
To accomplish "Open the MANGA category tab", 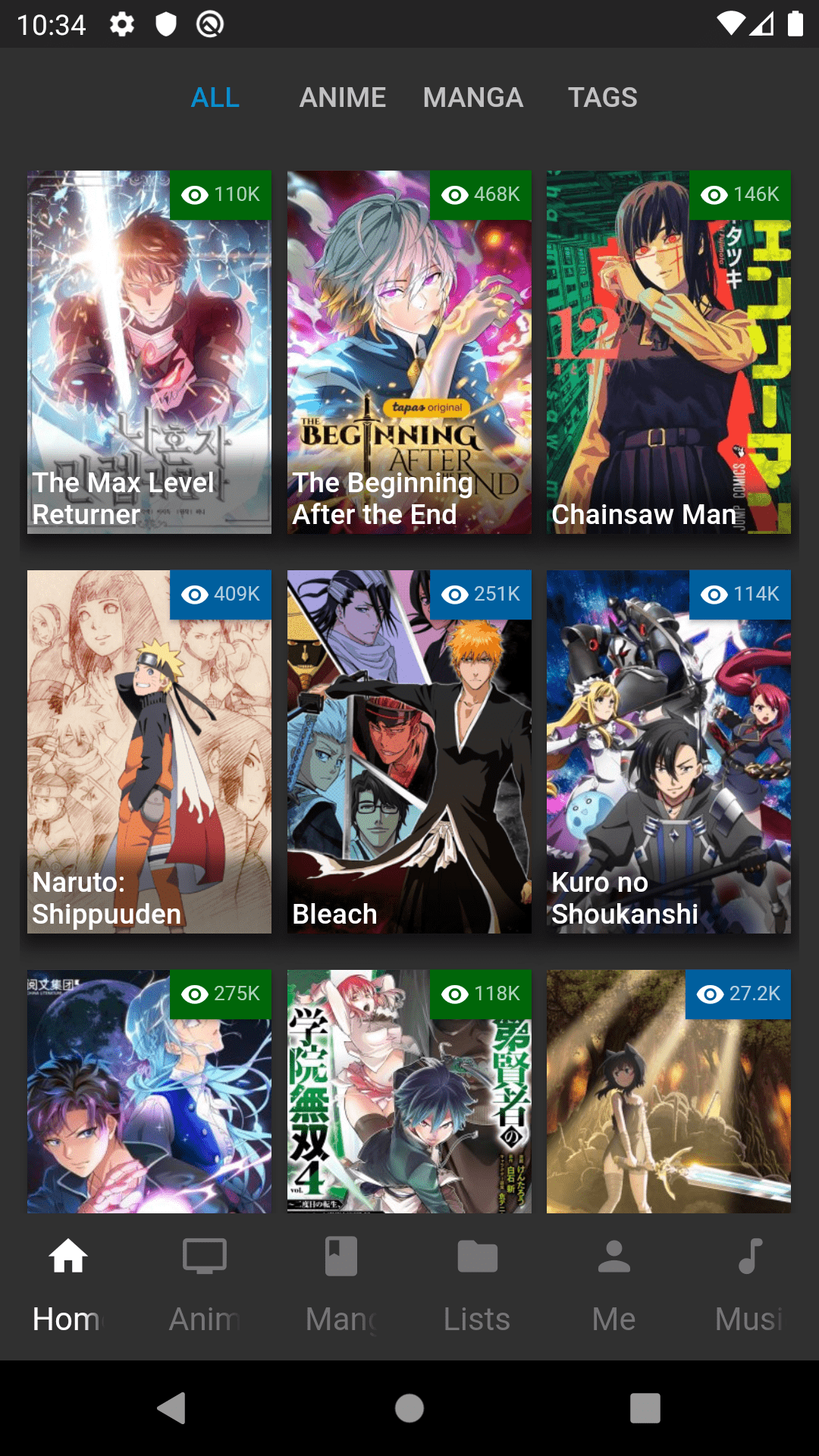I will (473, 97).
